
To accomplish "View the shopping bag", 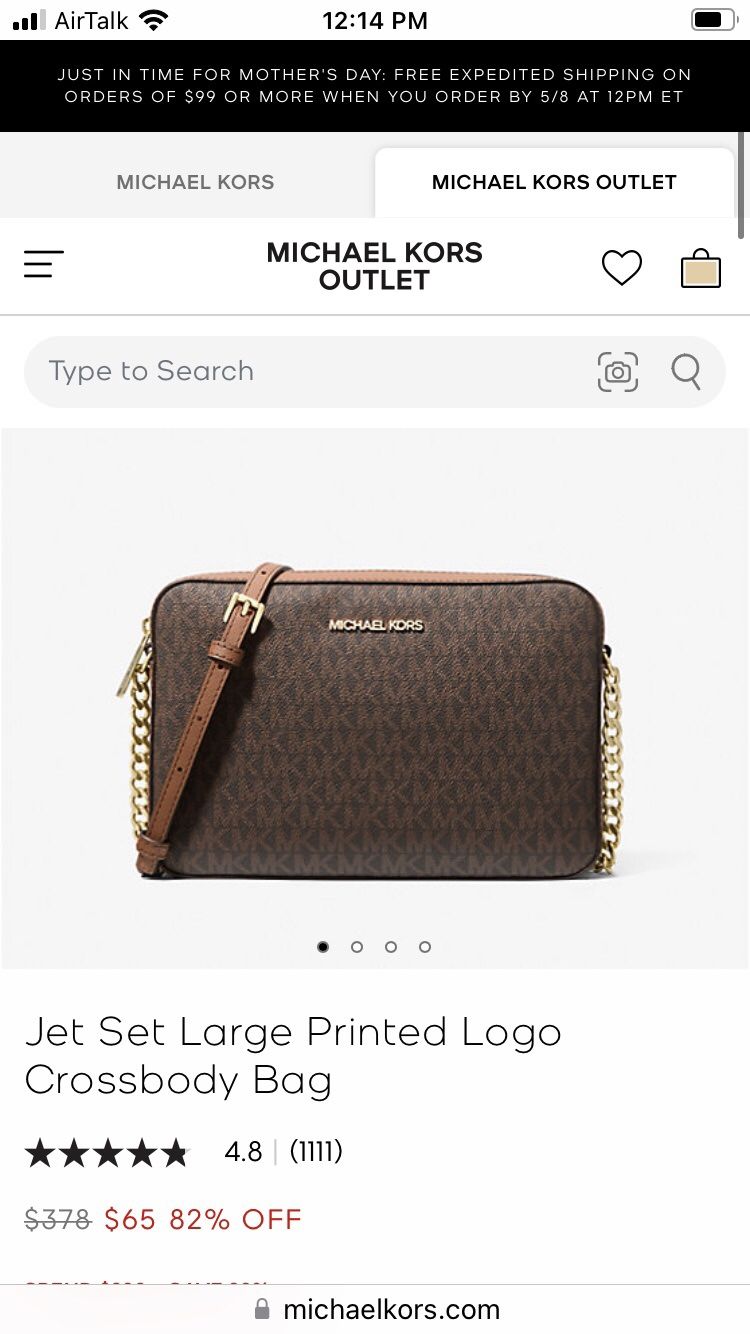I will (x=700, y=268).
